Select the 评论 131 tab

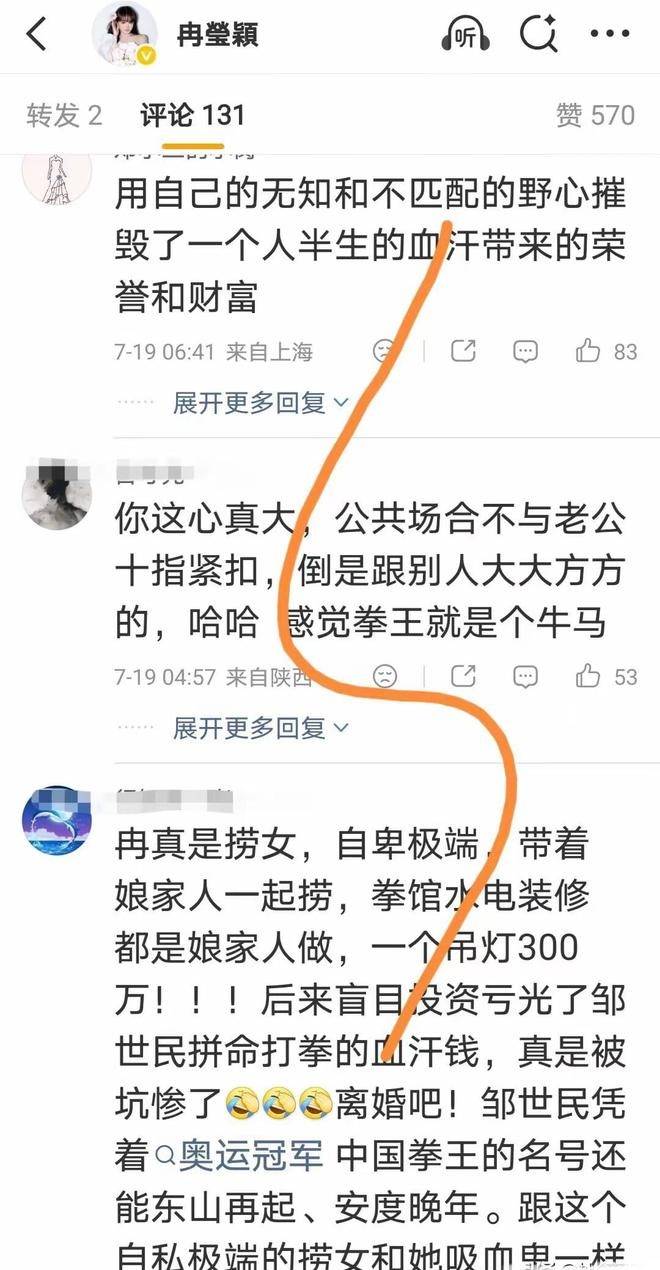[x=192, y=115]
